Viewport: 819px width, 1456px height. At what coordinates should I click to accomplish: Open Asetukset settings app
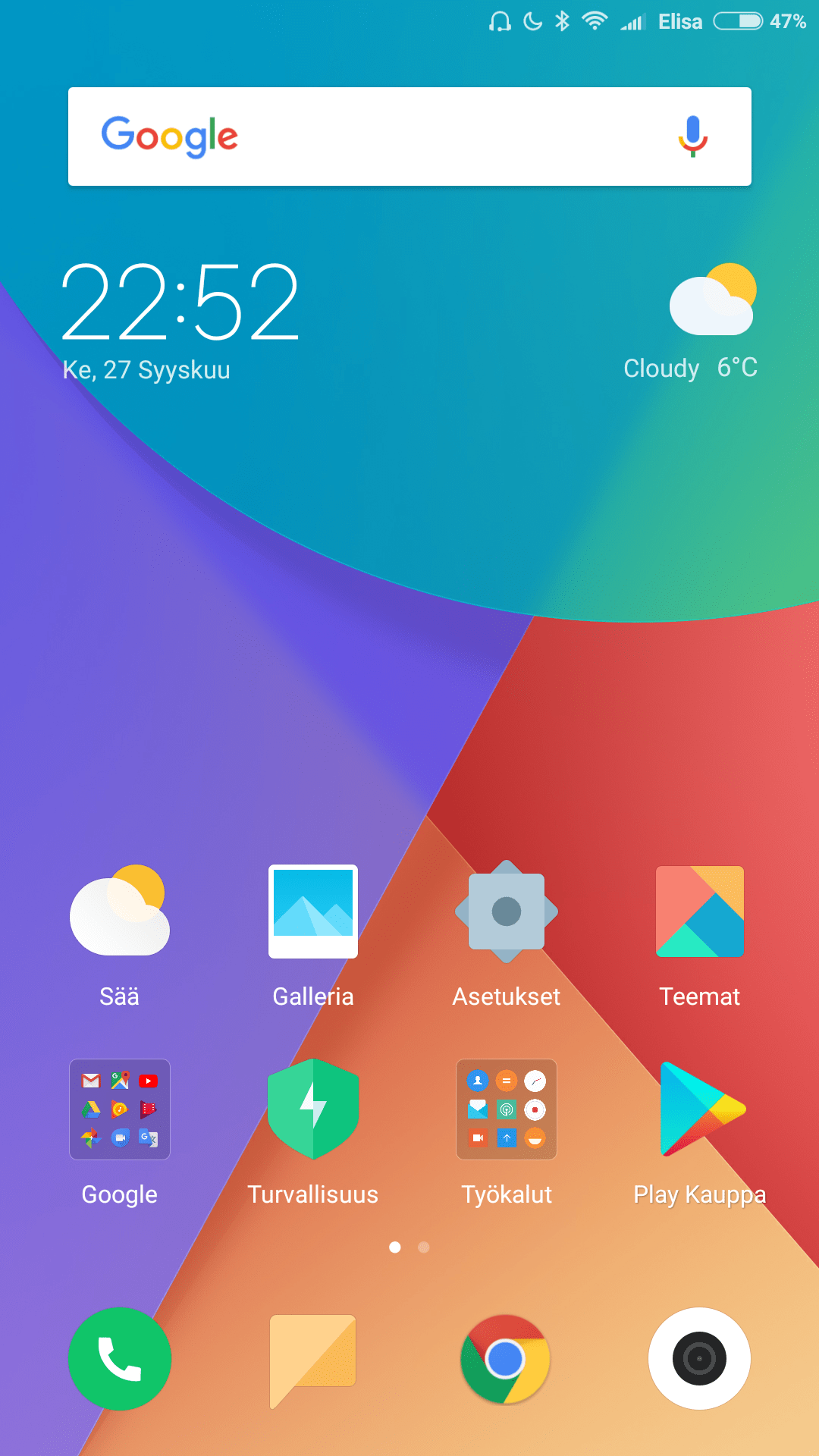(x=507, y=911)
